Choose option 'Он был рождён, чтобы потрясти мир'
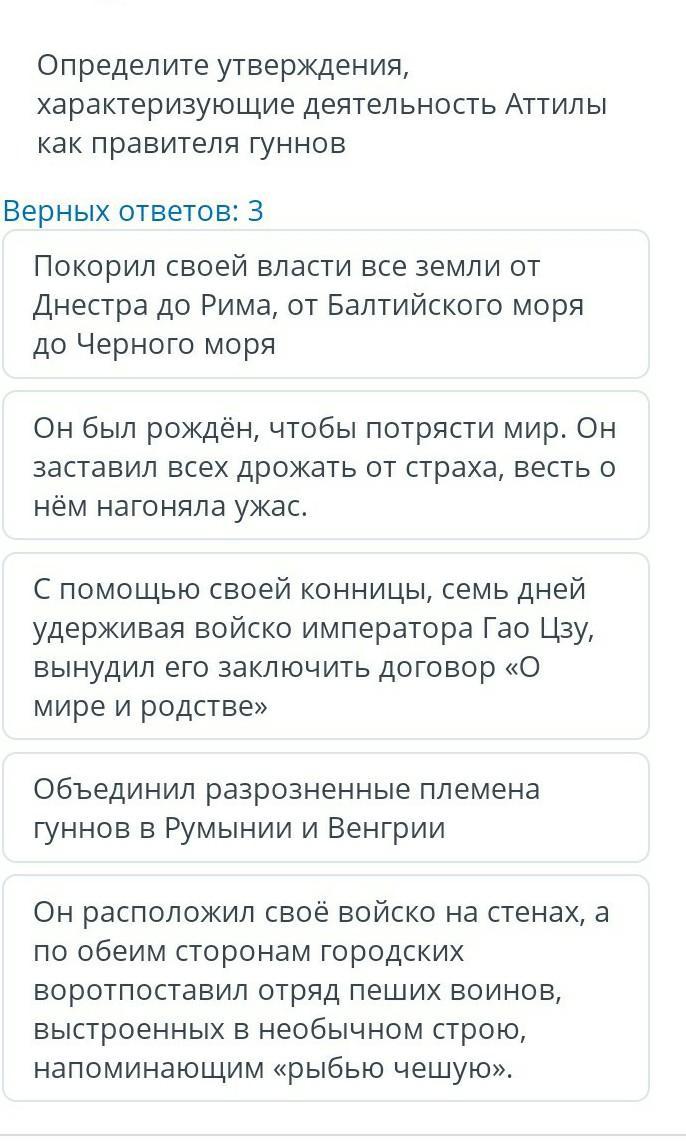Image resolution: width=686 pixels, height=1148 pixels. point(326,467)
